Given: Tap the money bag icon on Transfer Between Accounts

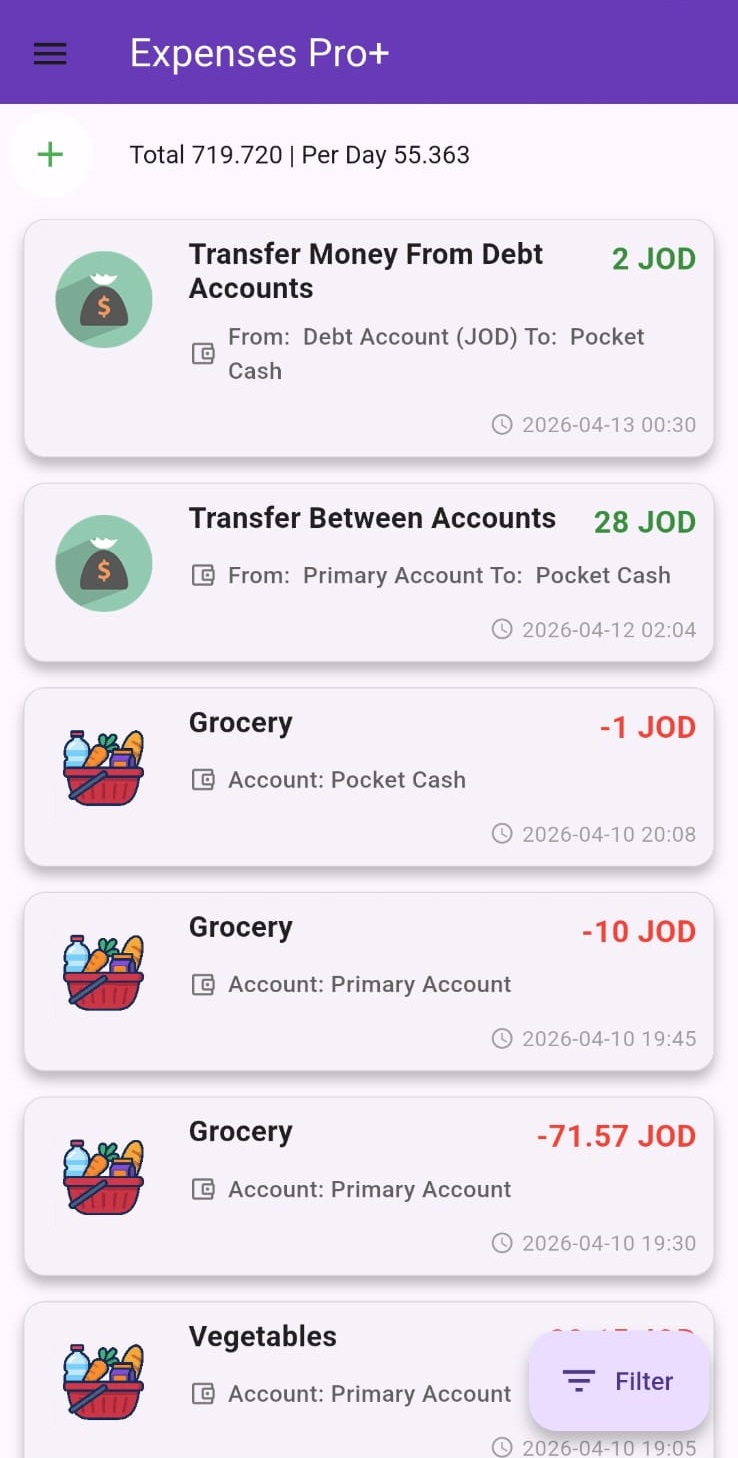Looking at the screenshot, I should coord(104,563).
